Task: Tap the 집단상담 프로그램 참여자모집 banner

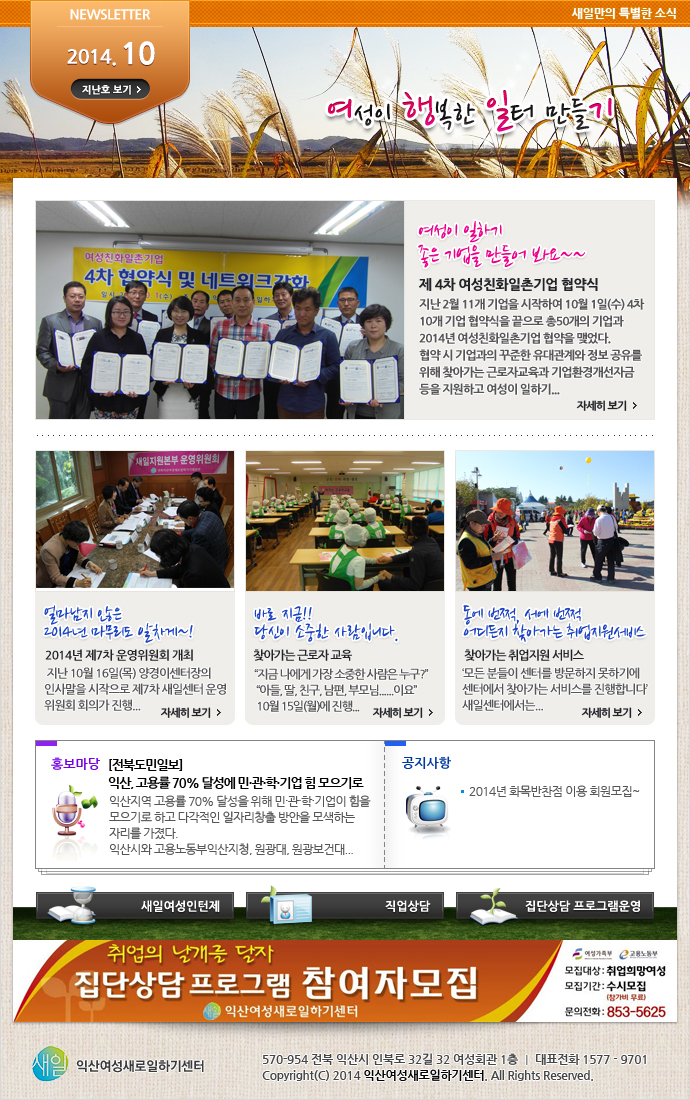Action: pyautogui.click(x=288, y=981)
